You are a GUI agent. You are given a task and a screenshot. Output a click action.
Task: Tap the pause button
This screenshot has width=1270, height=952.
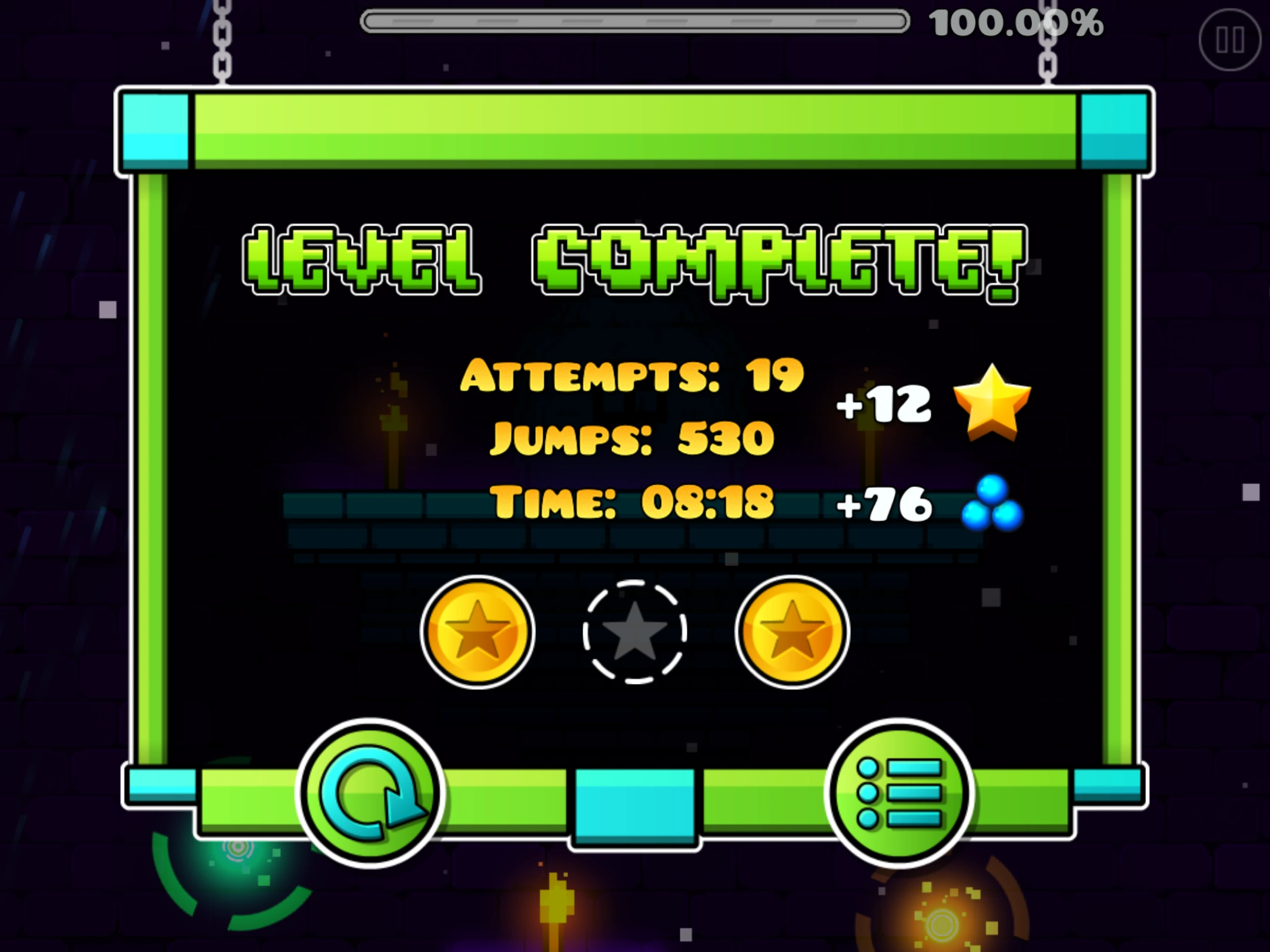pos(1229,40)
